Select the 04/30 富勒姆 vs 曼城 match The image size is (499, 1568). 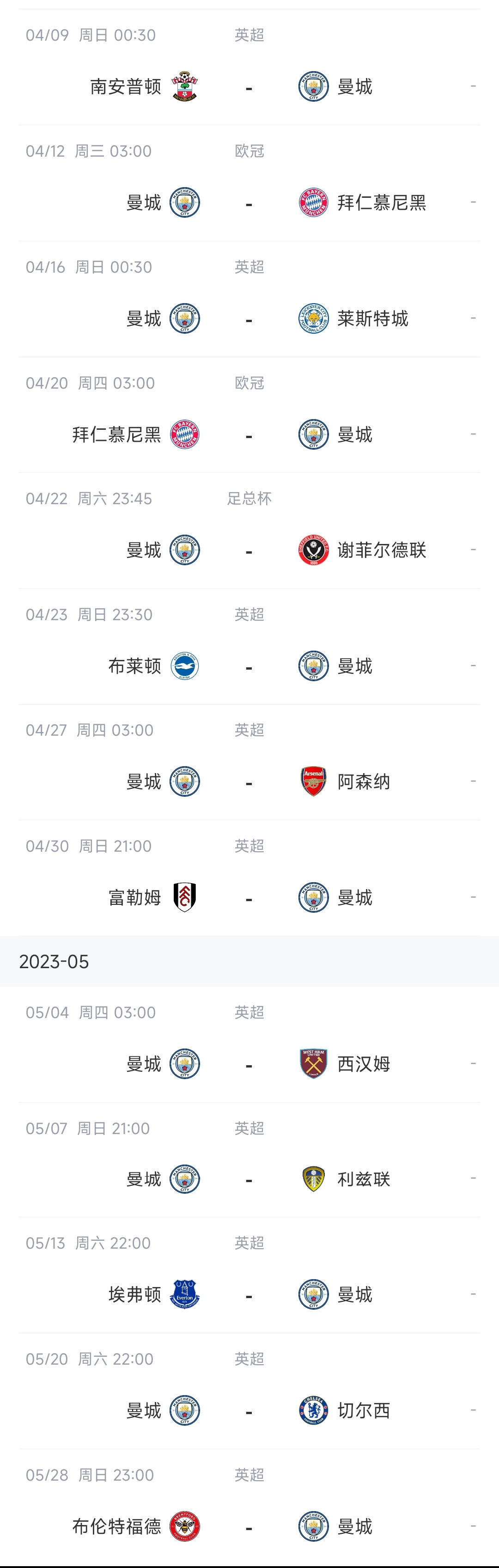pos(249,898)
